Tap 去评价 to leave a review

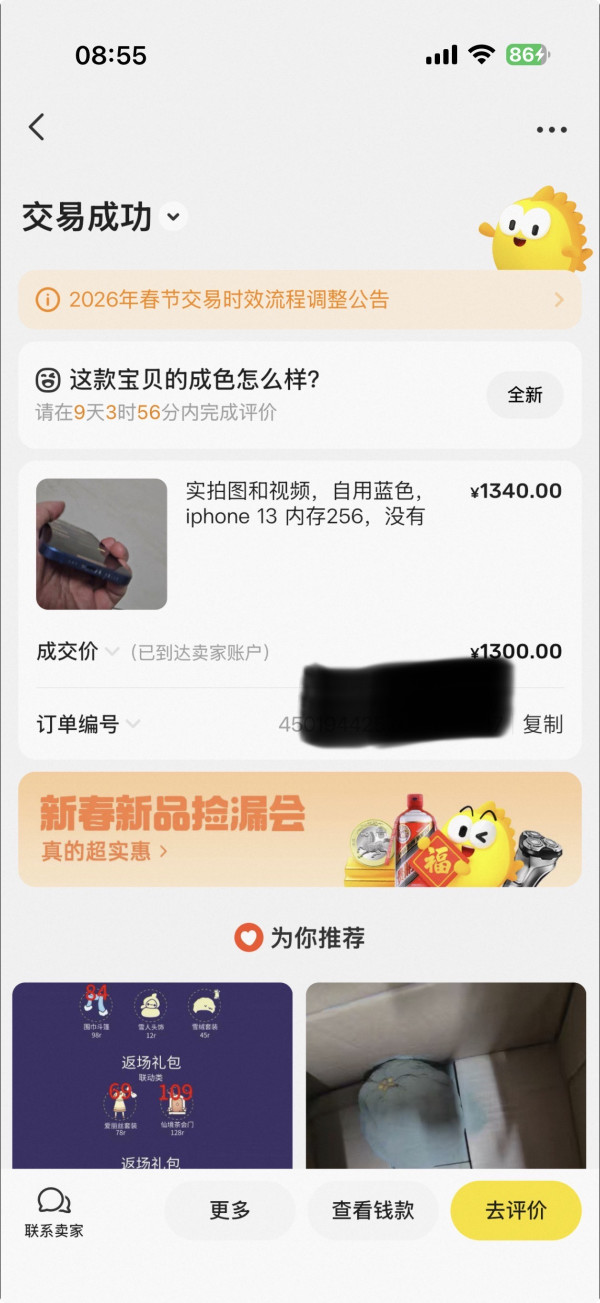click(x=516, y=1211)
